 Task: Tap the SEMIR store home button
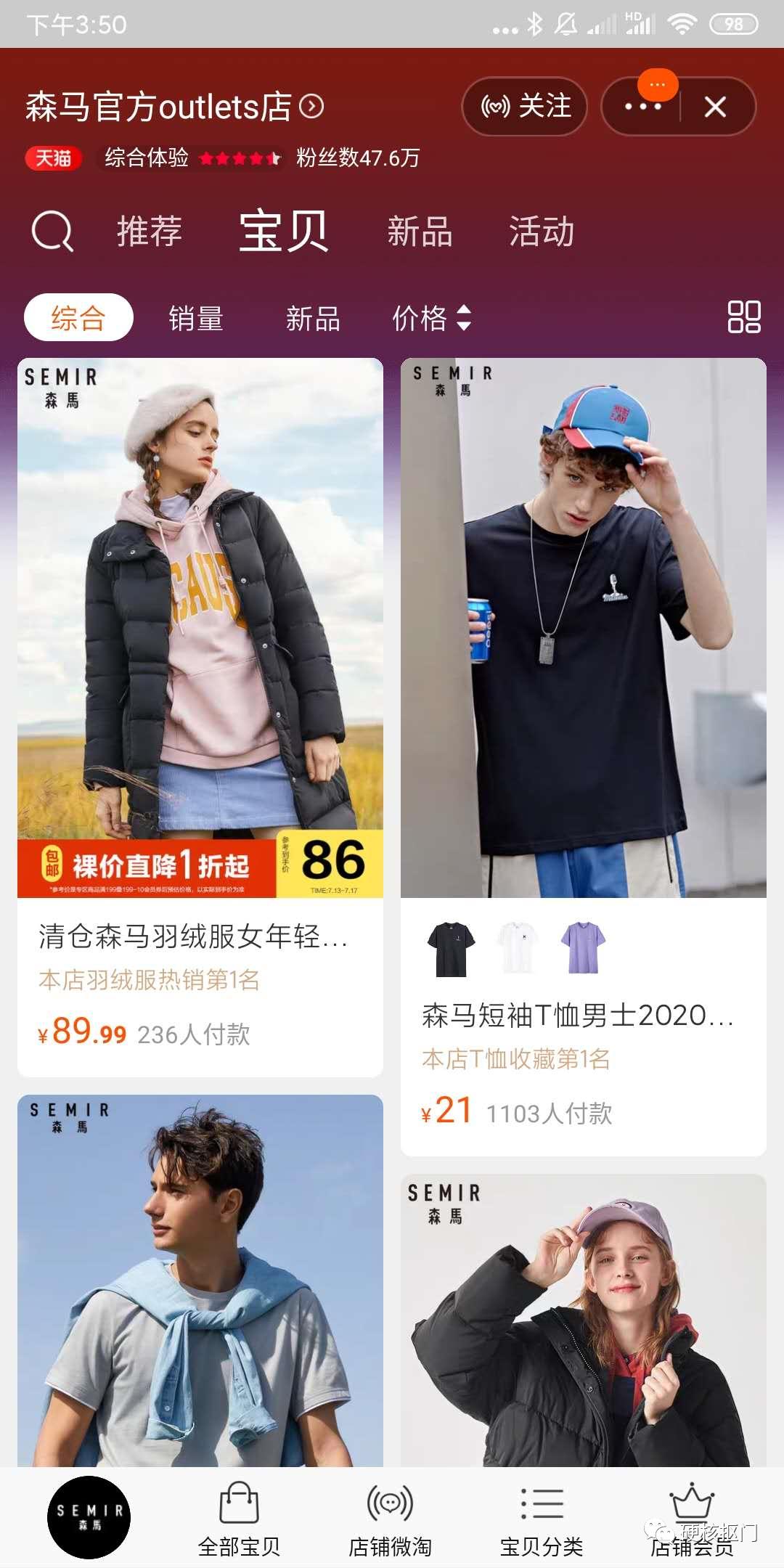pos(89,1517)
